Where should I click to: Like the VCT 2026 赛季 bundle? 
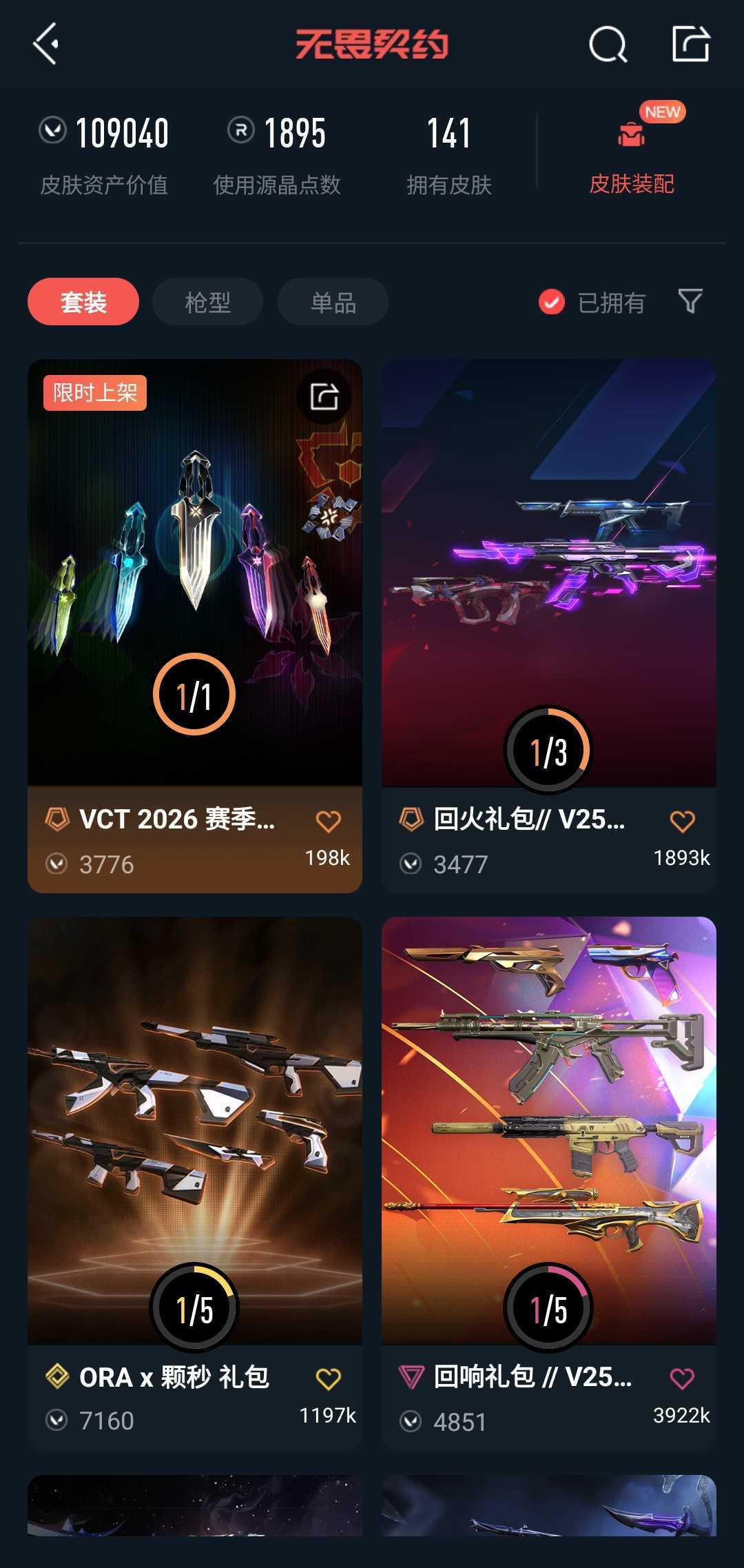click(328, 821)
